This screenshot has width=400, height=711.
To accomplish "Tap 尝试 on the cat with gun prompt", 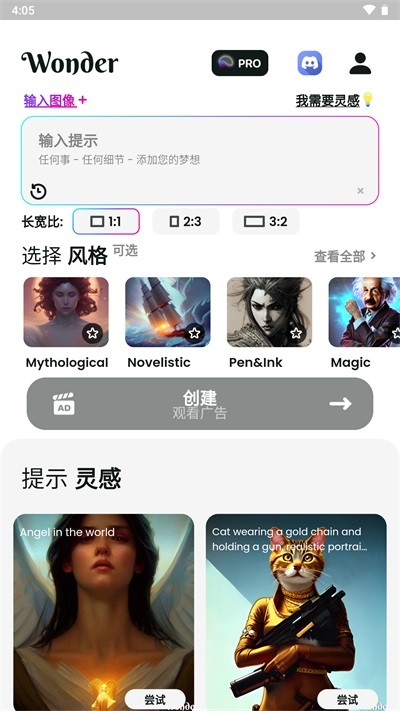I will point(347,699).
